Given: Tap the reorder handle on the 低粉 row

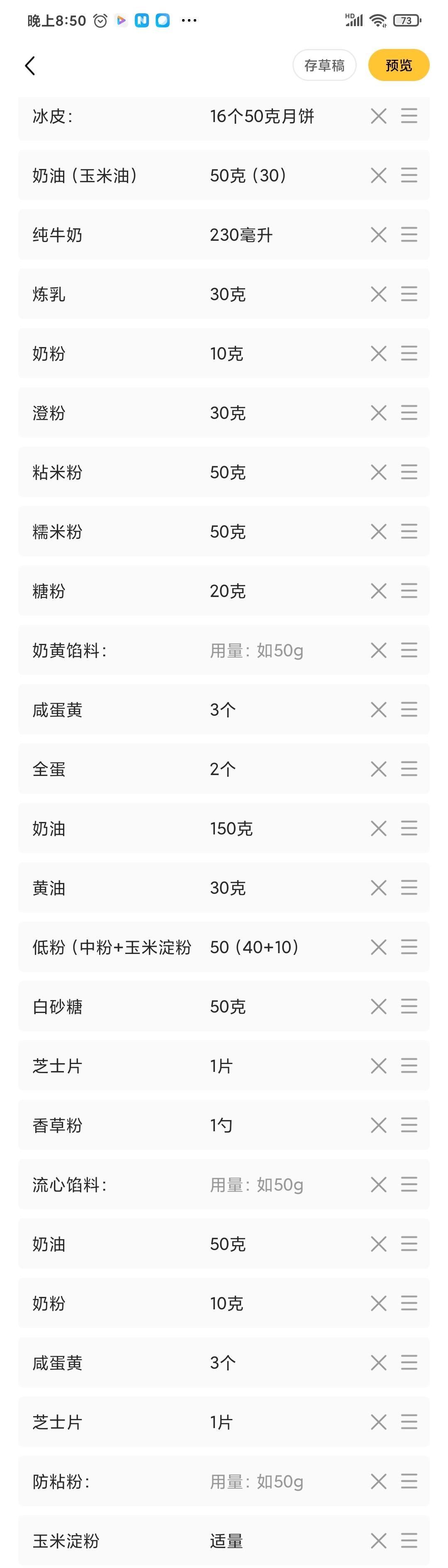Looking at the screenshot, I should (x=409, y=947).
